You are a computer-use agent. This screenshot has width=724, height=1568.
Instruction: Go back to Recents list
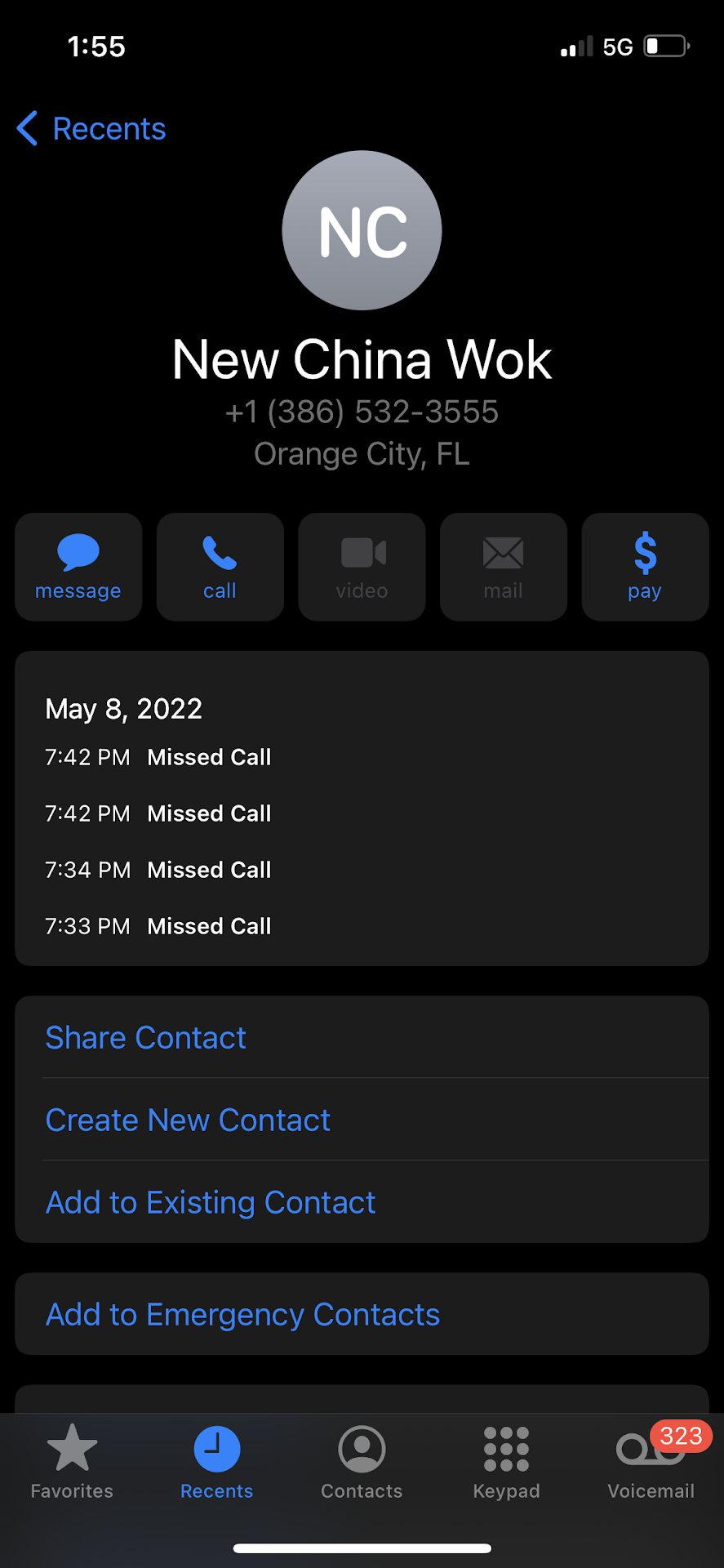click(x=91, y=129)
